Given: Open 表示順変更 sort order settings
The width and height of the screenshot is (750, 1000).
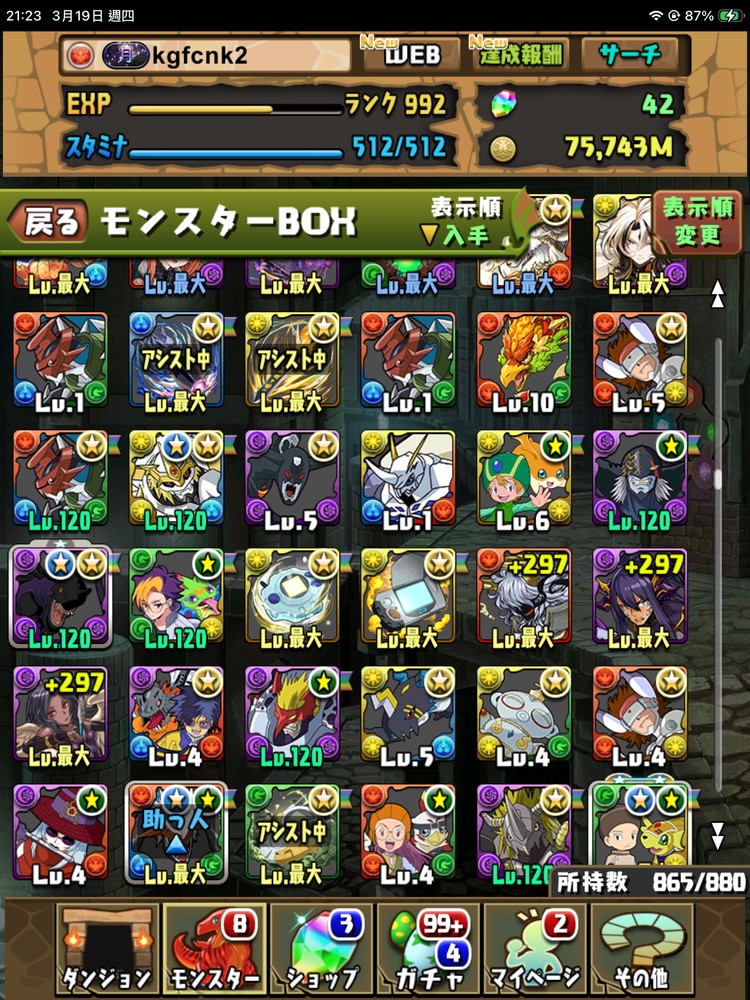Looking at the screenshot, I should [697, 222].
